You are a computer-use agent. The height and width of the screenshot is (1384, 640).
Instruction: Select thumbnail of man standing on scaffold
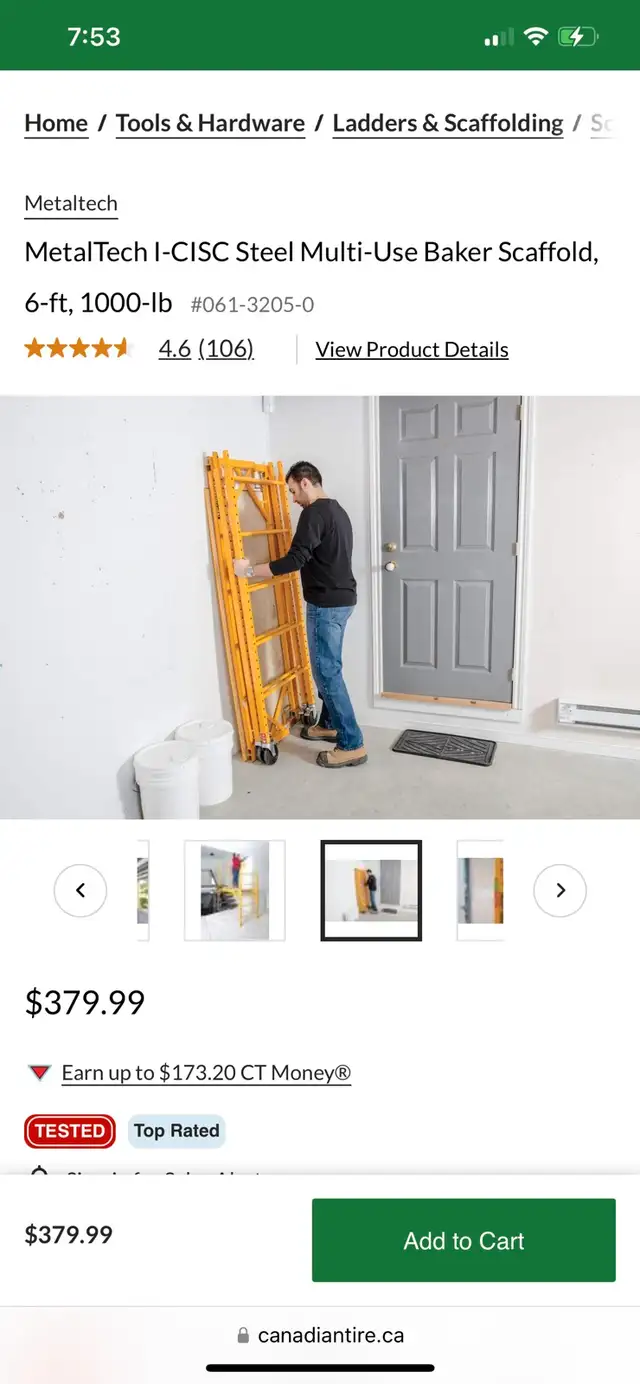[x=235, y=890]
